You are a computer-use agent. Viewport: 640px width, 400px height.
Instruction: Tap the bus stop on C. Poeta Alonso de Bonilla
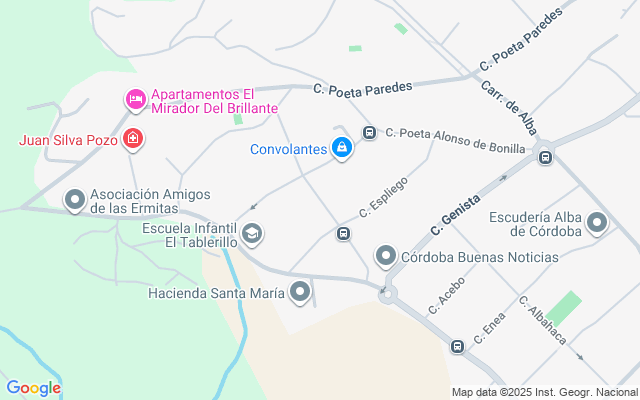click(369, 132)
